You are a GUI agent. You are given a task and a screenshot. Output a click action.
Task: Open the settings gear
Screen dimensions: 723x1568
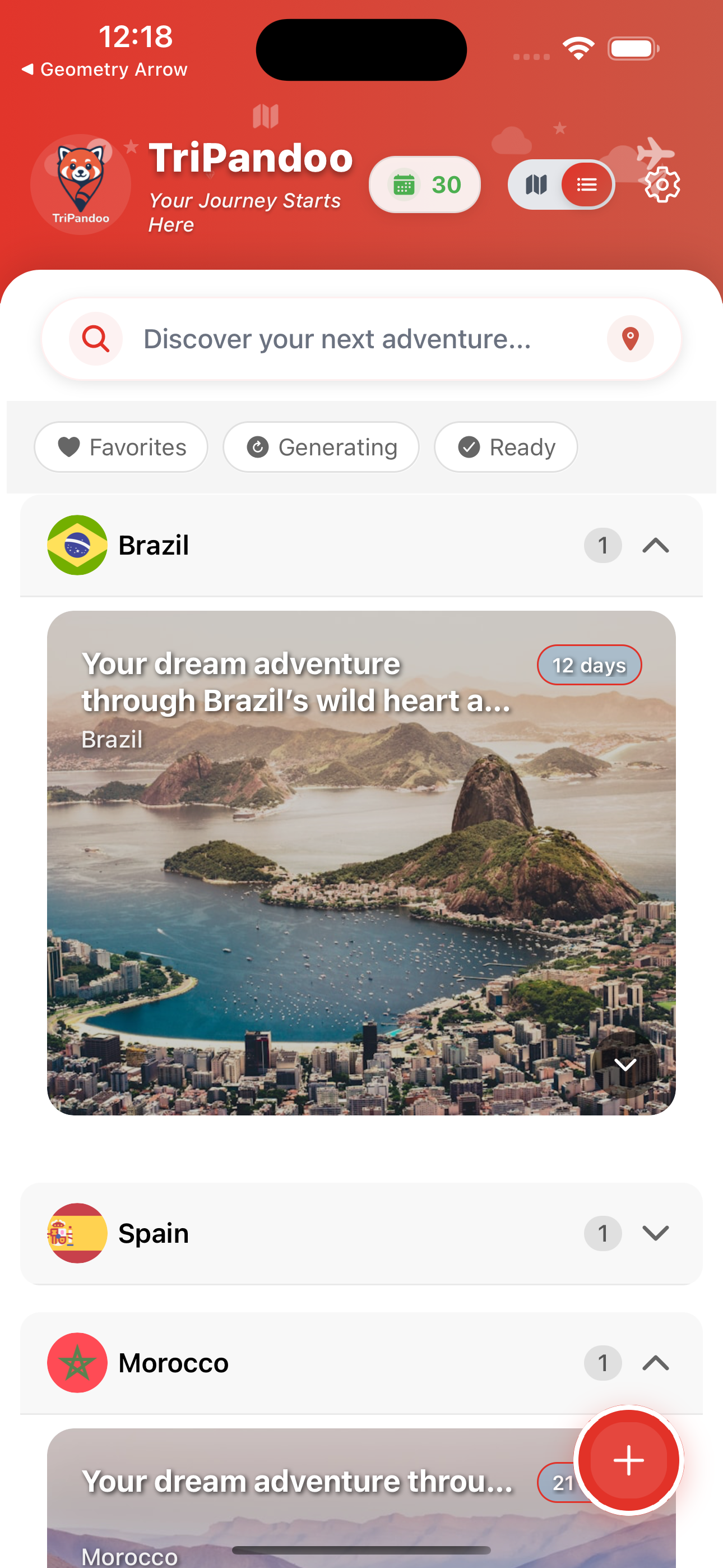click(x=661, y=184)
